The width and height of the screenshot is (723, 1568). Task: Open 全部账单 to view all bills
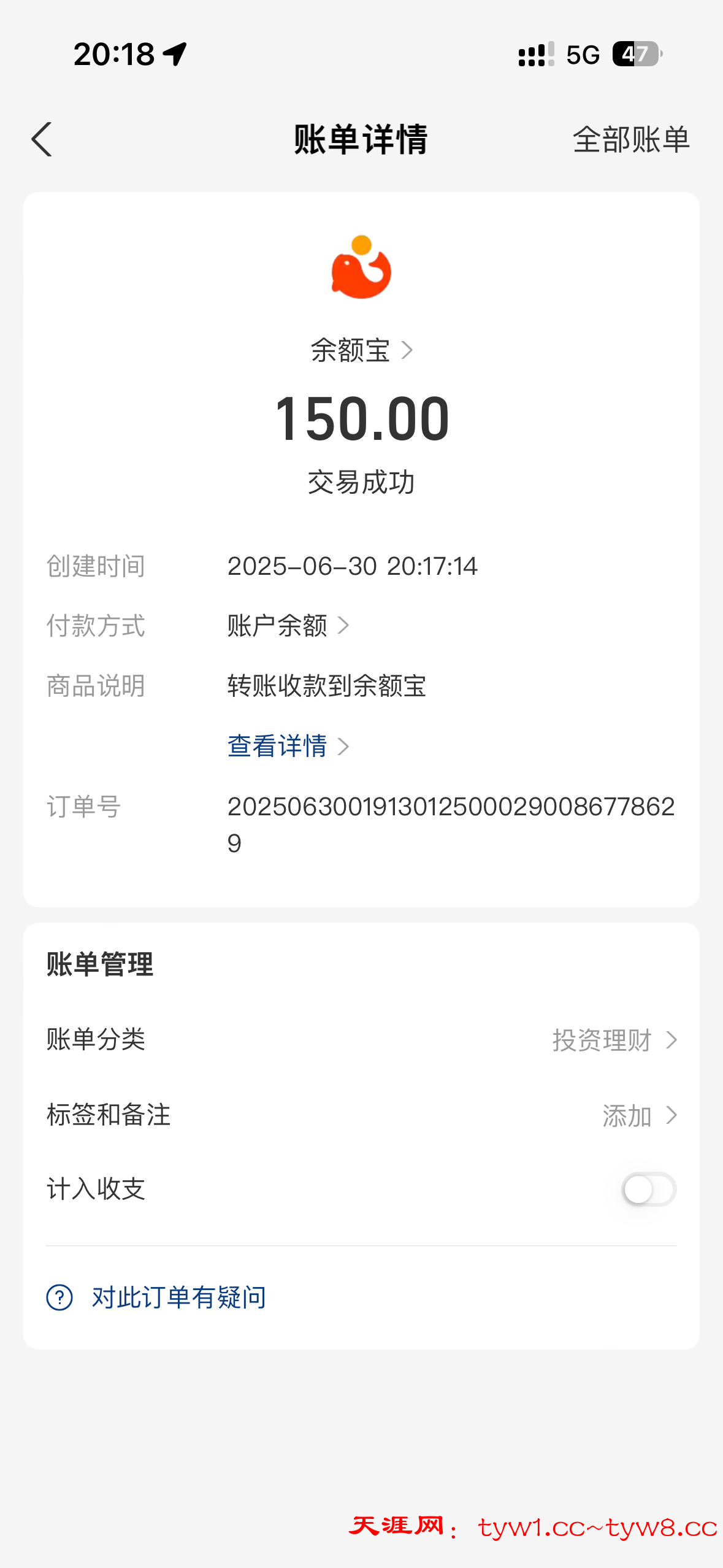click(x=630, y=140)
